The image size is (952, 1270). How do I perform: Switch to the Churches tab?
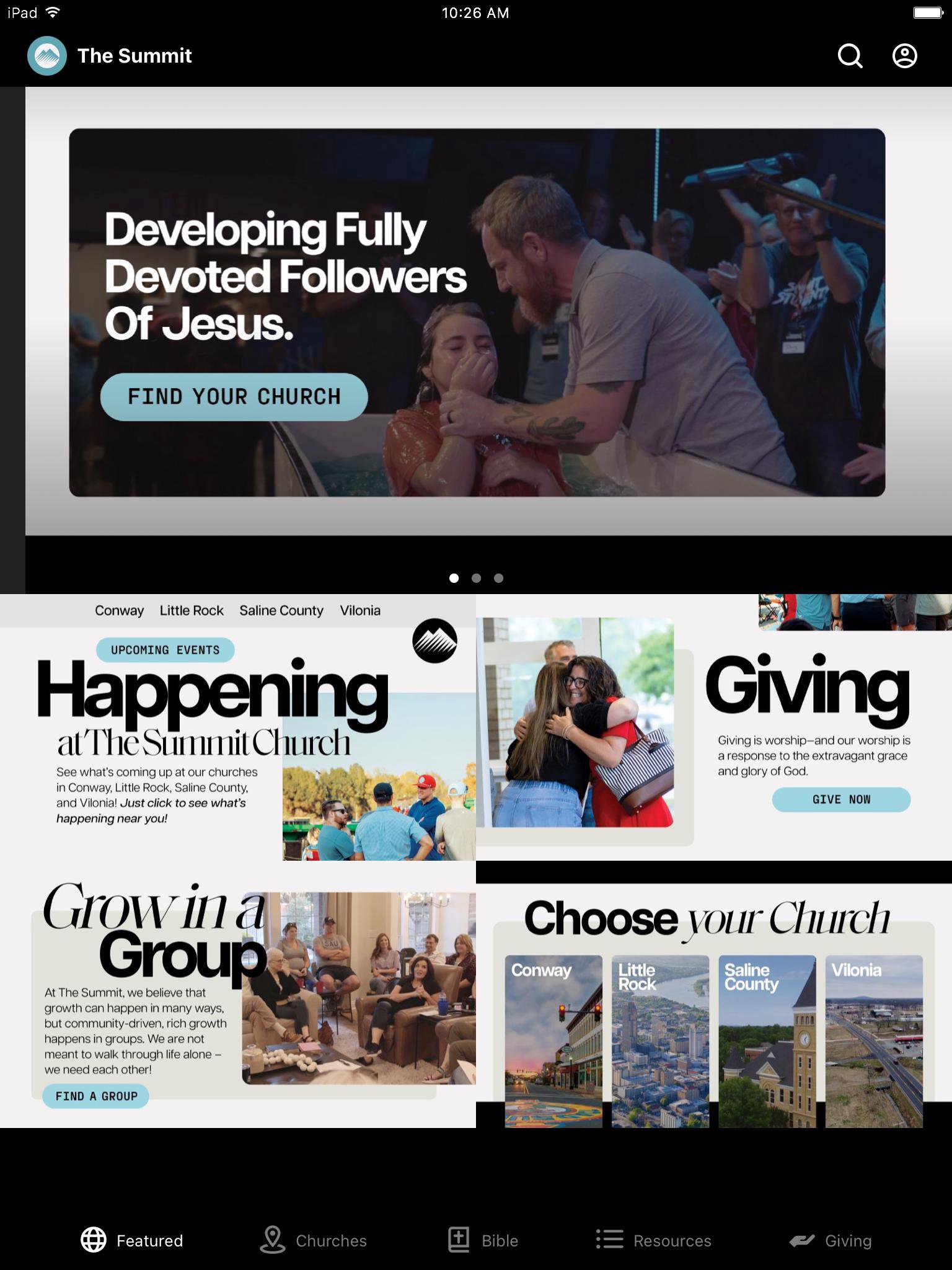click(314, 1240)
